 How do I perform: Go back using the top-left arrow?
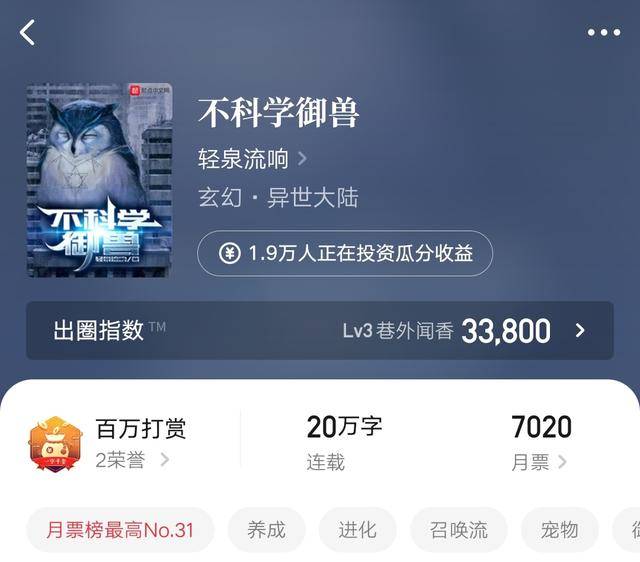(27, 32)
